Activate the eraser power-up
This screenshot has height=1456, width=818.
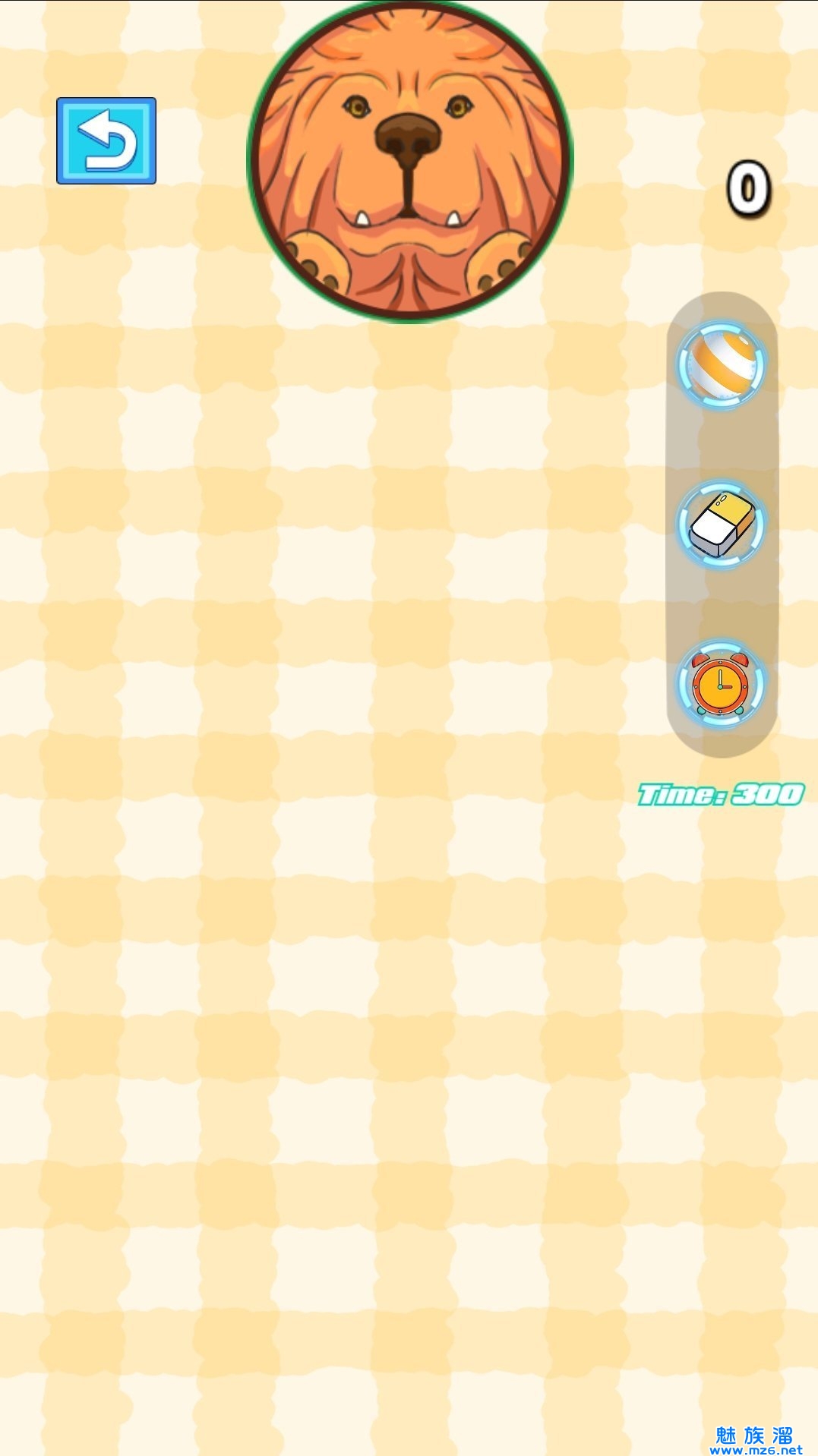click(721, 524)
